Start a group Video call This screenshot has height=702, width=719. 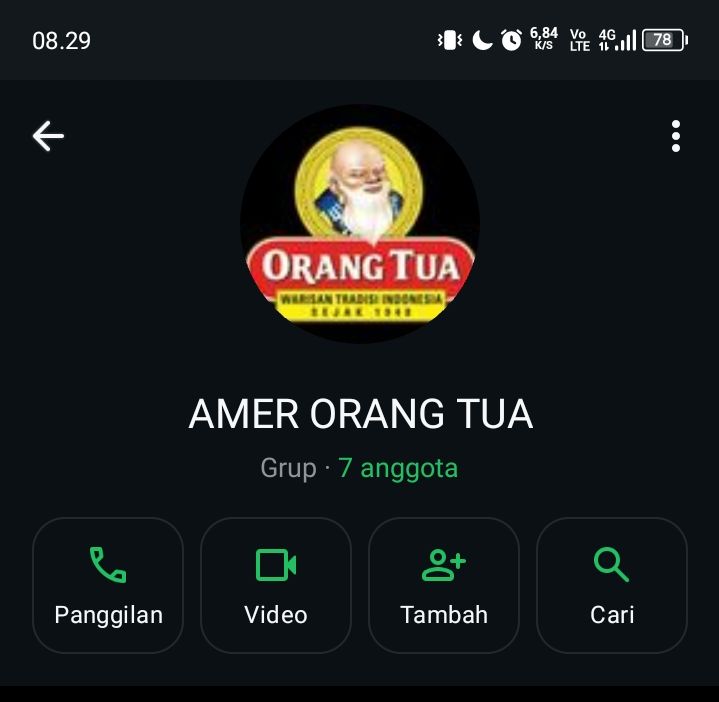[x=276, y=585]
